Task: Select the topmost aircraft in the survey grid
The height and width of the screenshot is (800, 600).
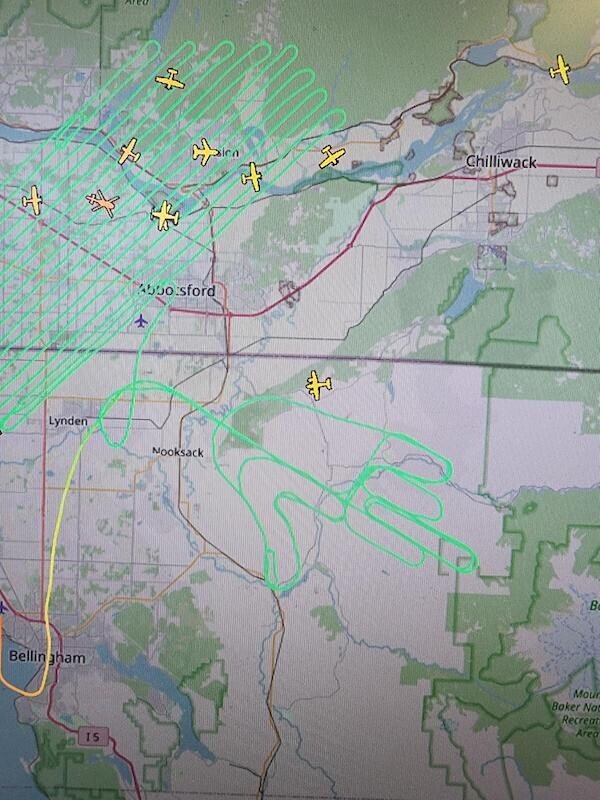Action: (x=172, y=79)
